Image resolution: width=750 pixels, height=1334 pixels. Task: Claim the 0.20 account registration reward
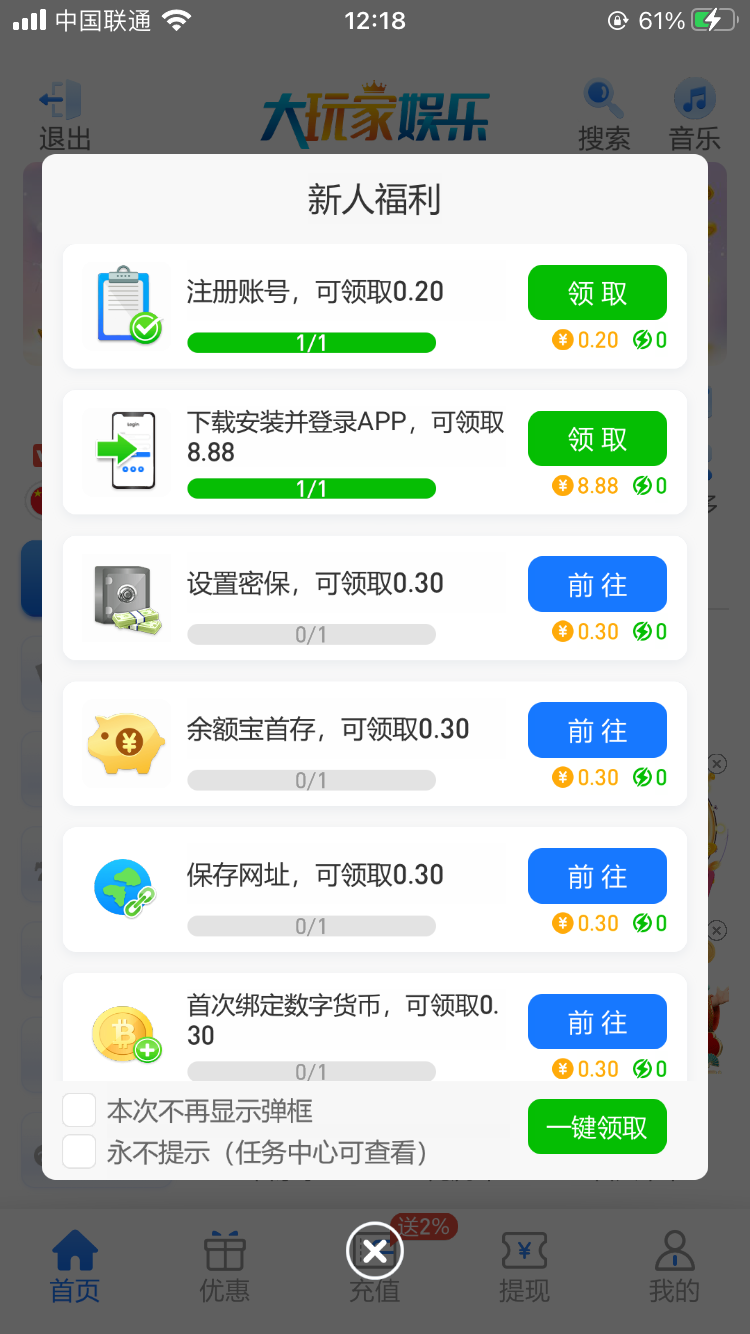[597, 293]
